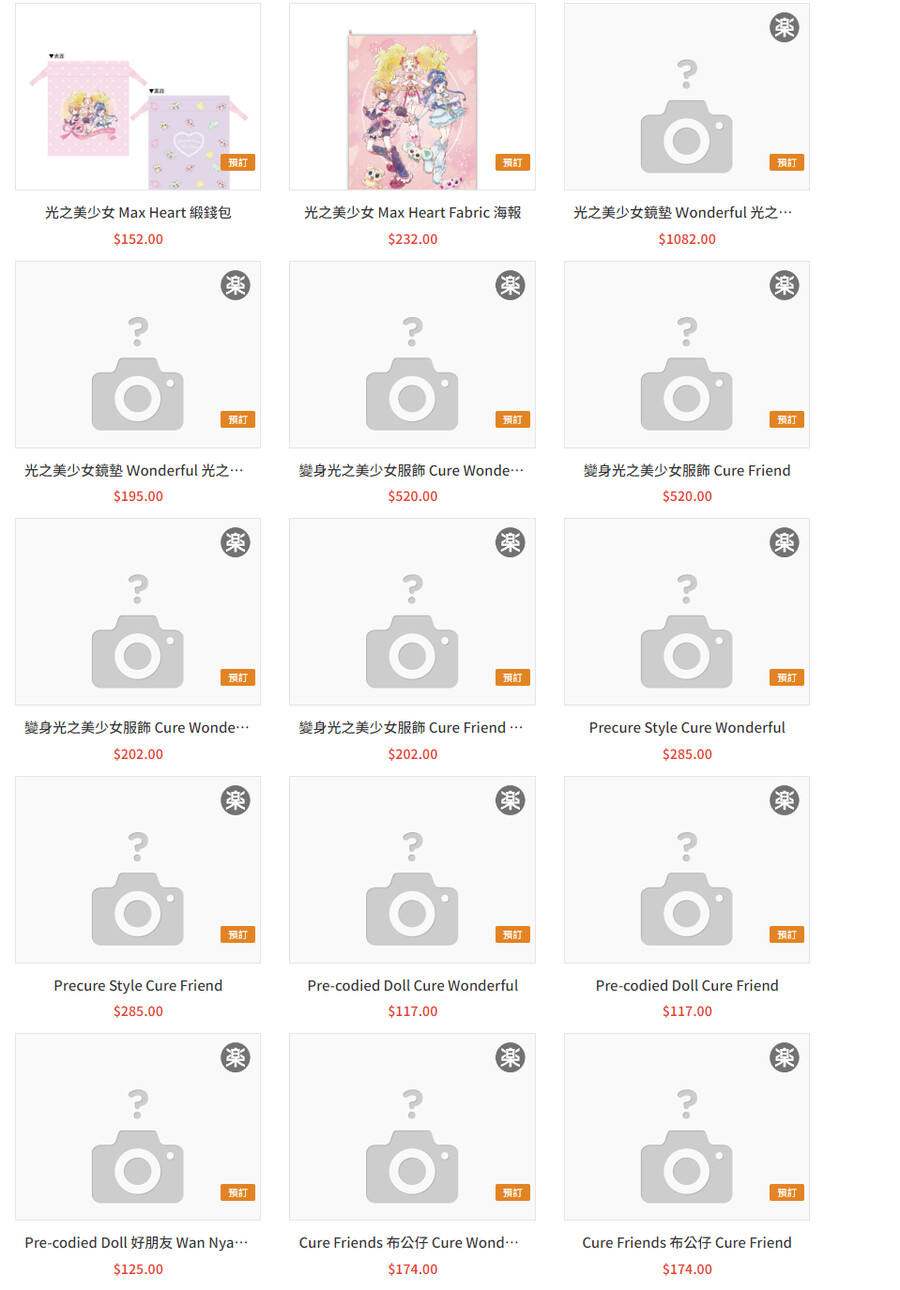Image resolution: width=900 pixels, height=1290 pixels.
Task: Click the 預訂 badge on Max Heart 緞錢包
Action: (x=239, y=161)
